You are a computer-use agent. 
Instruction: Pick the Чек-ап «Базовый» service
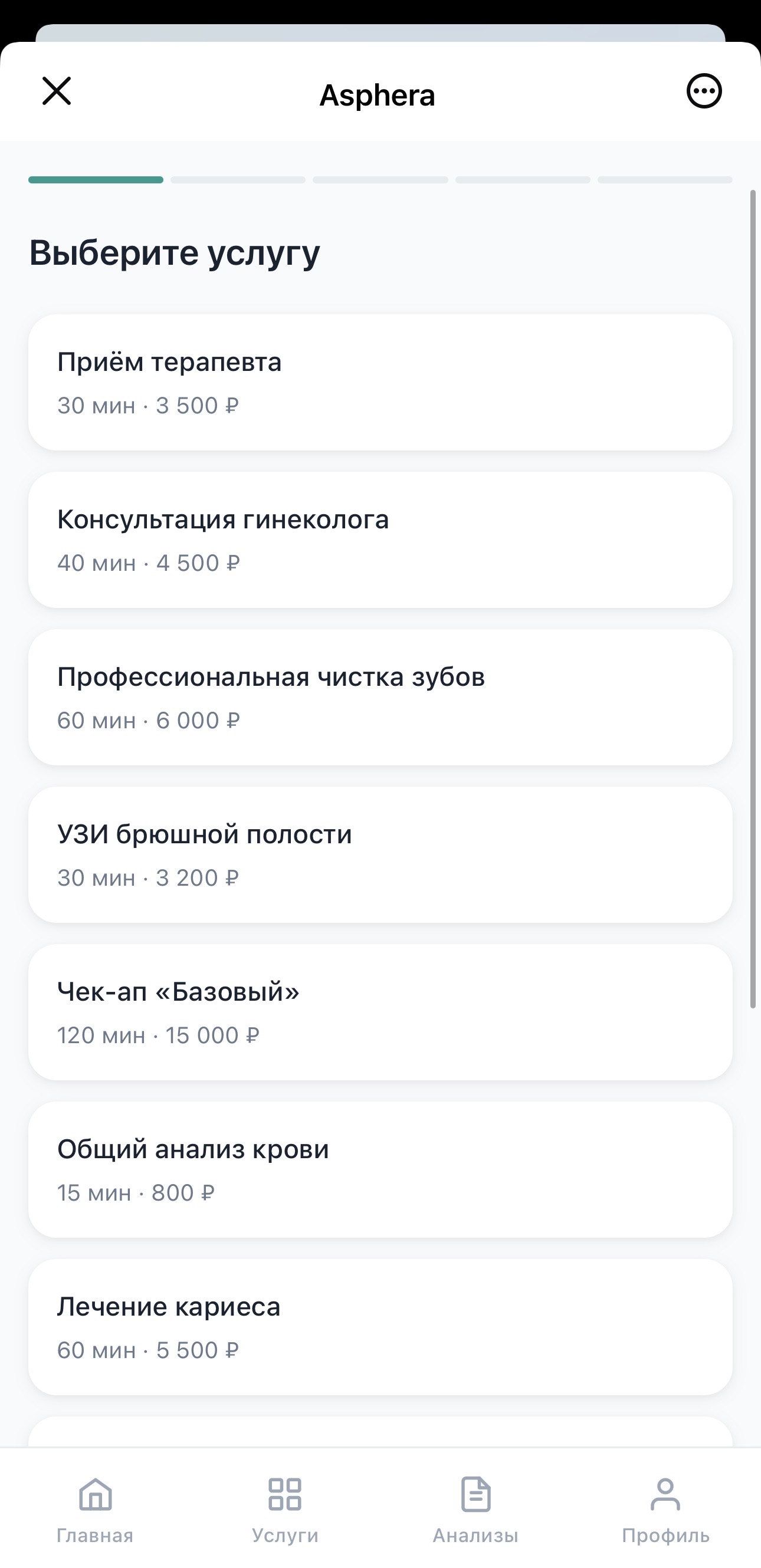[x=380, y=1011]
